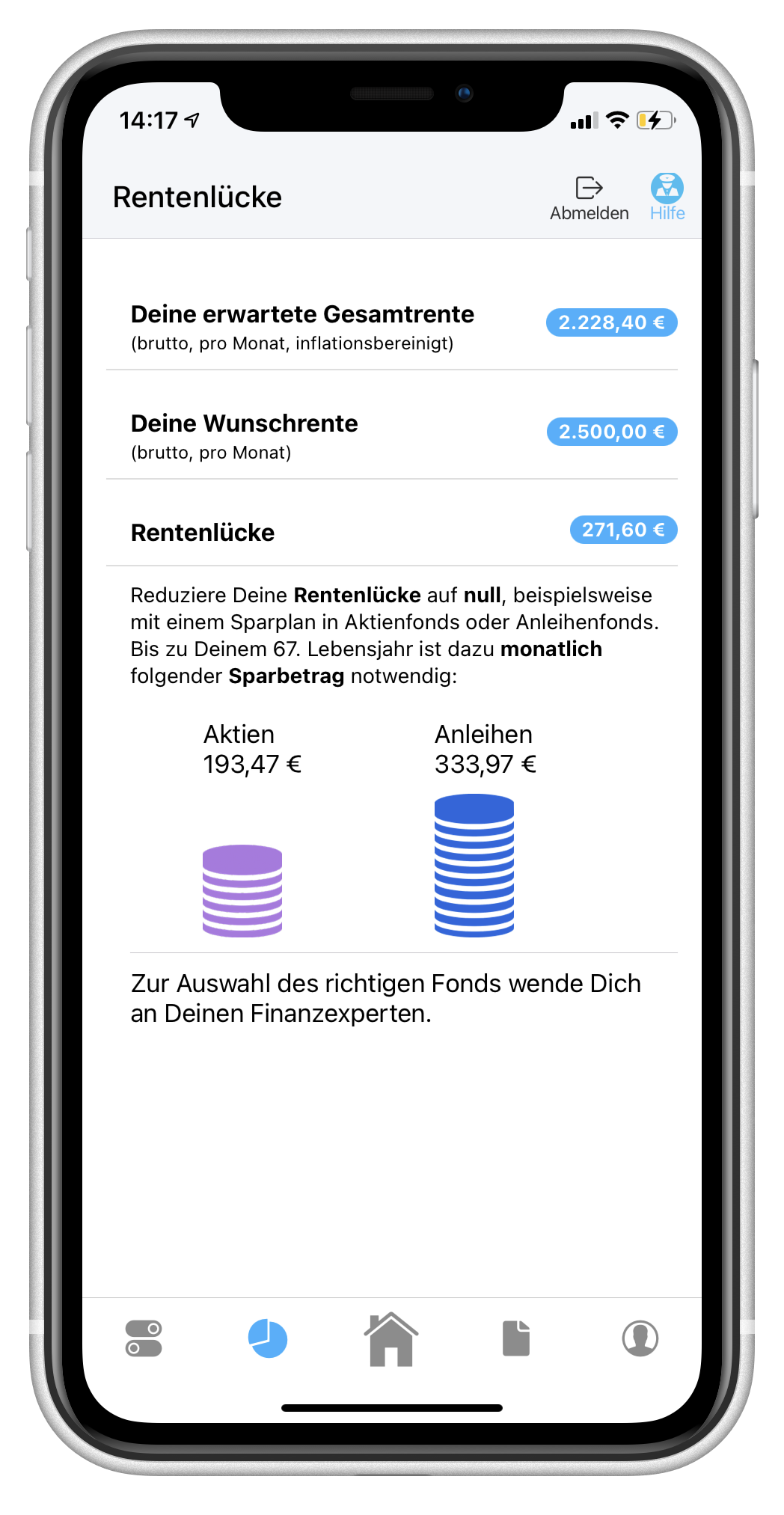Tap the Wunschrente amount 2.500,00 €

tap(611, 432)
